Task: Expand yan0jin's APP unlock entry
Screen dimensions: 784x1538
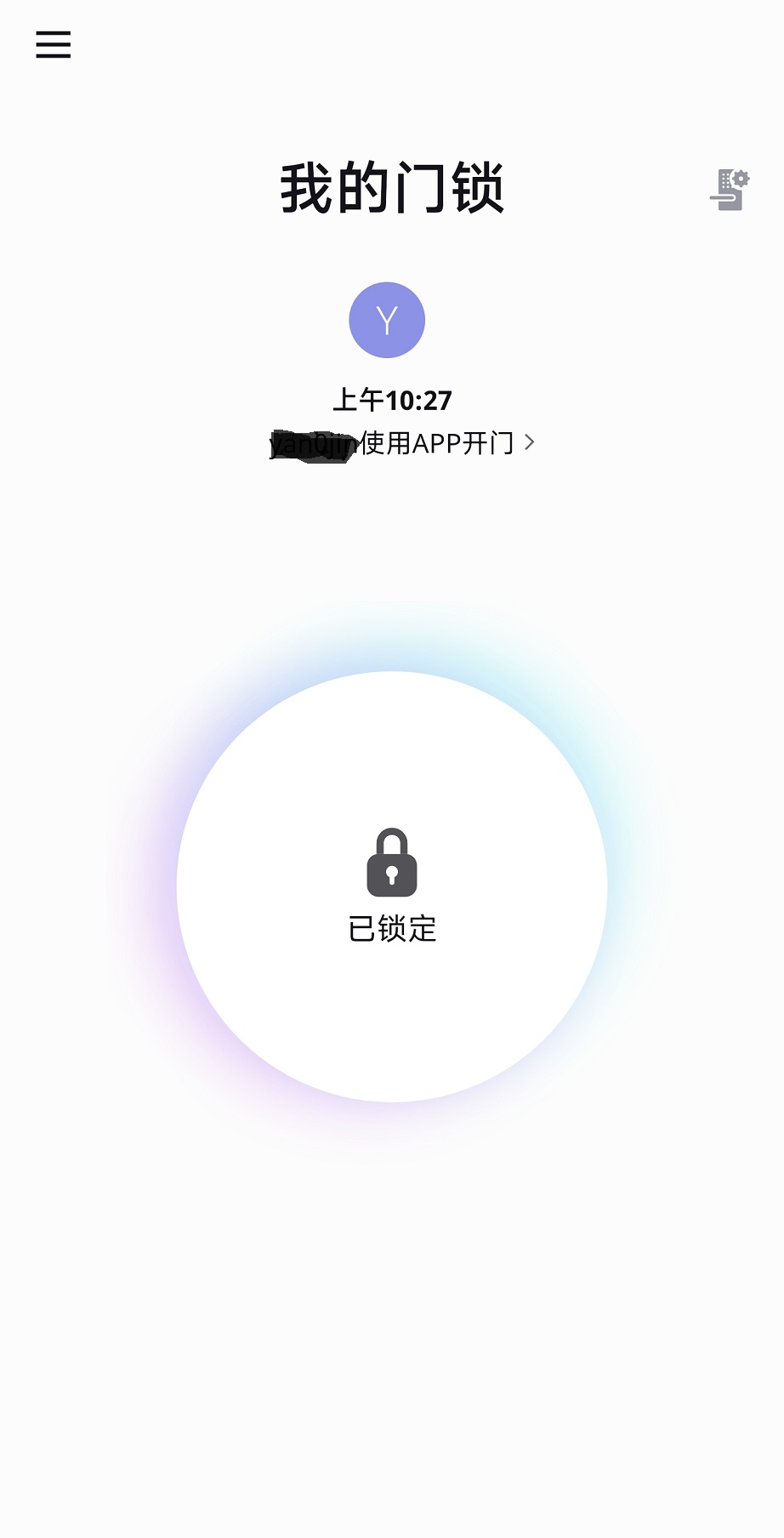Action: (400, 443)
